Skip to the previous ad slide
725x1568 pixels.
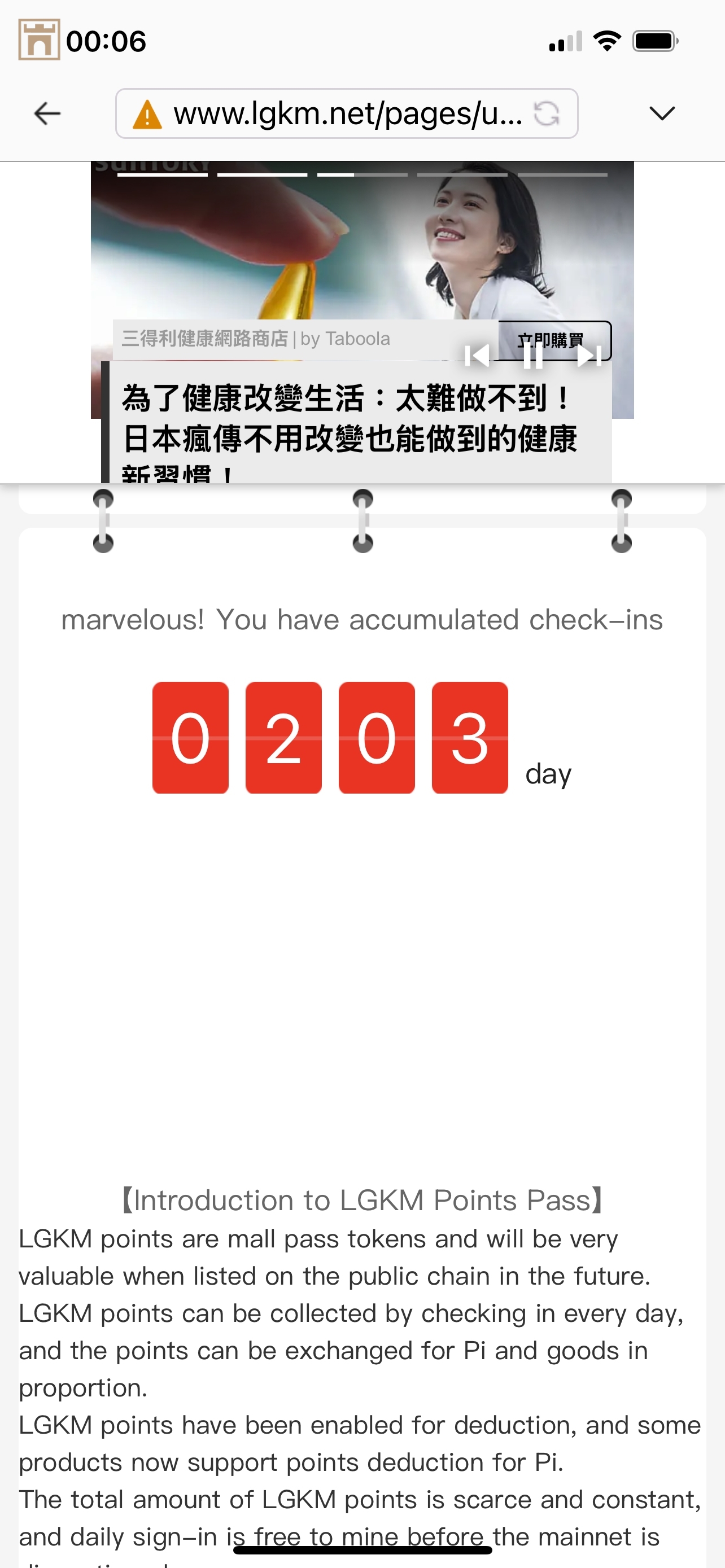point(477,356)
